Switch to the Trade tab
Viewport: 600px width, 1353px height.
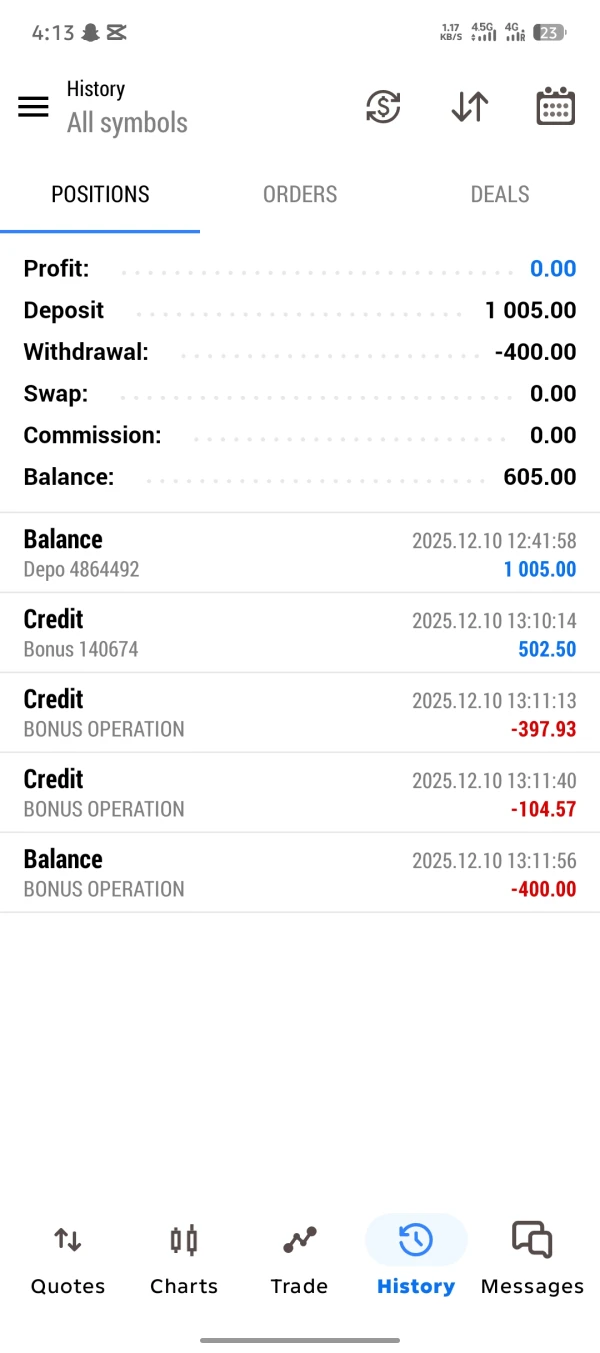(299, 1258)
